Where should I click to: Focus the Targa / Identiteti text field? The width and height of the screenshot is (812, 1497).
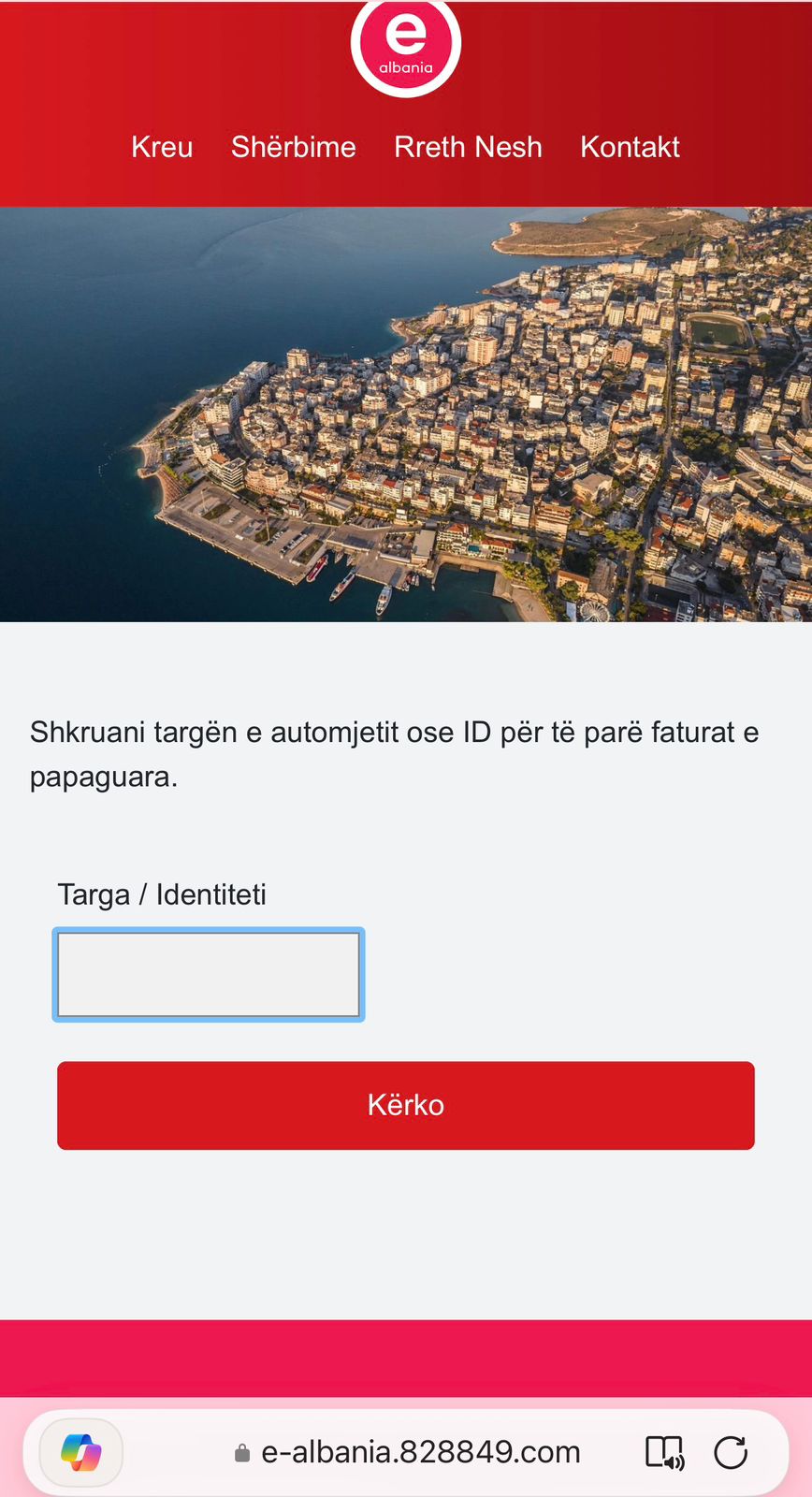[209, 975]
